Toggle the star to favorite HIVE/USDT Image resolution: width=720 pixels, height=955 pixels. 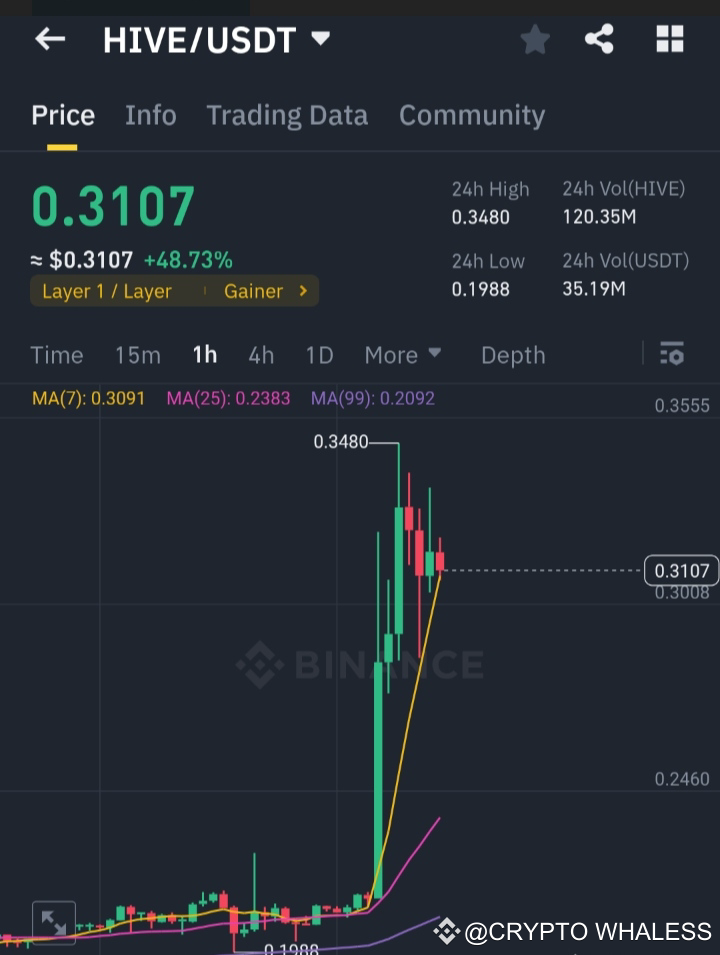click(x=535, y=39)
